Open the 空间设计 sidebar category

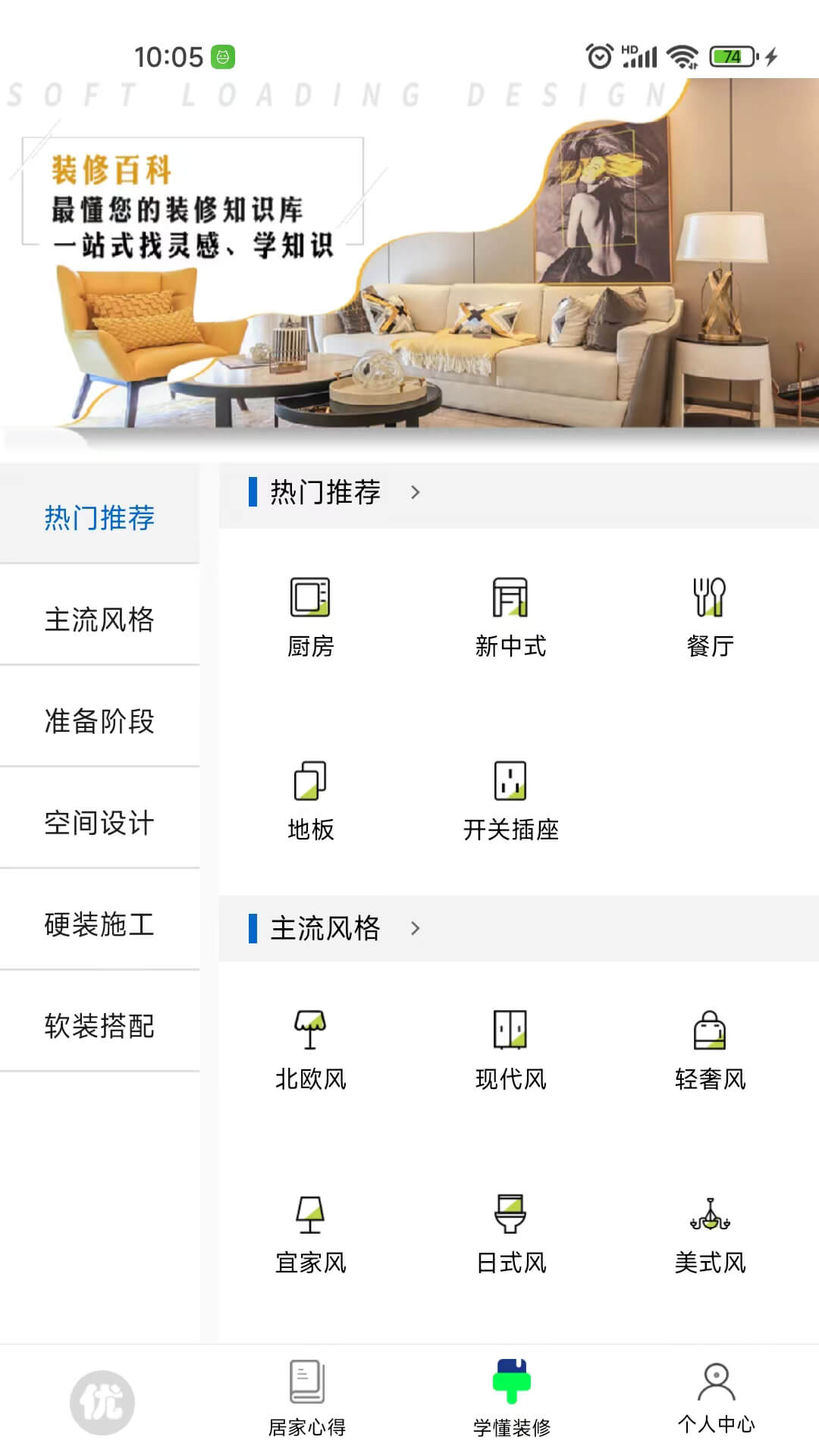(99, 823)
